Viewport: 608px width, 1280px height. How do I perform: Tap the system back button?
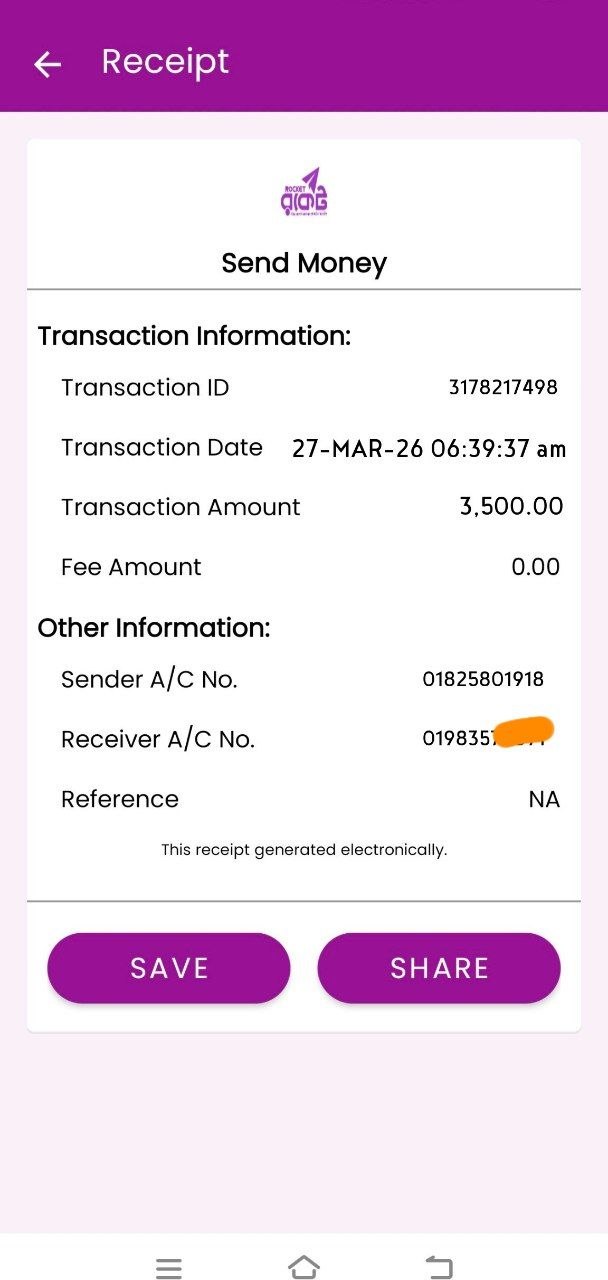tap(439, 1268)
